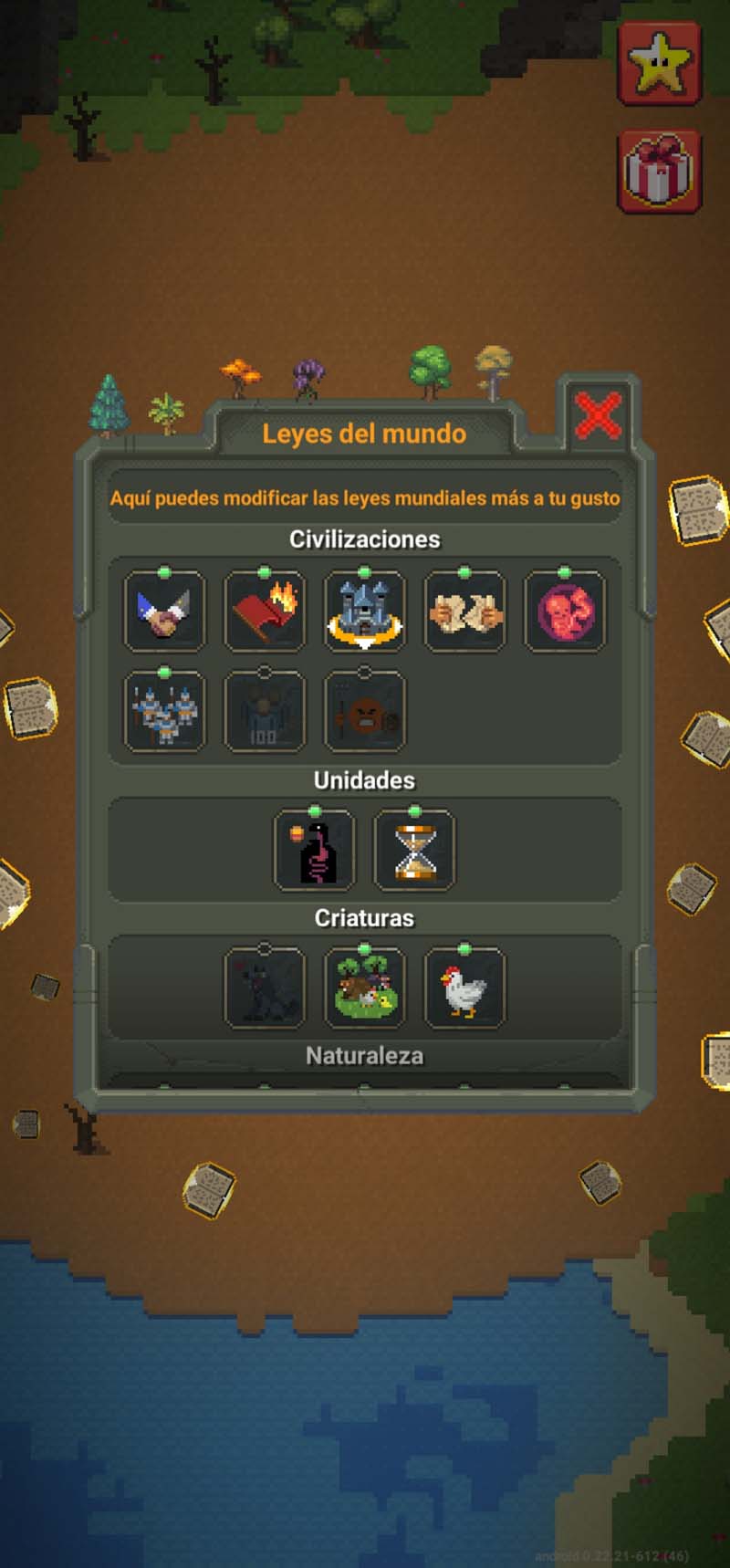Open the hunger stomach law under Unidades

pyautogui.click(x=315, y=850)
